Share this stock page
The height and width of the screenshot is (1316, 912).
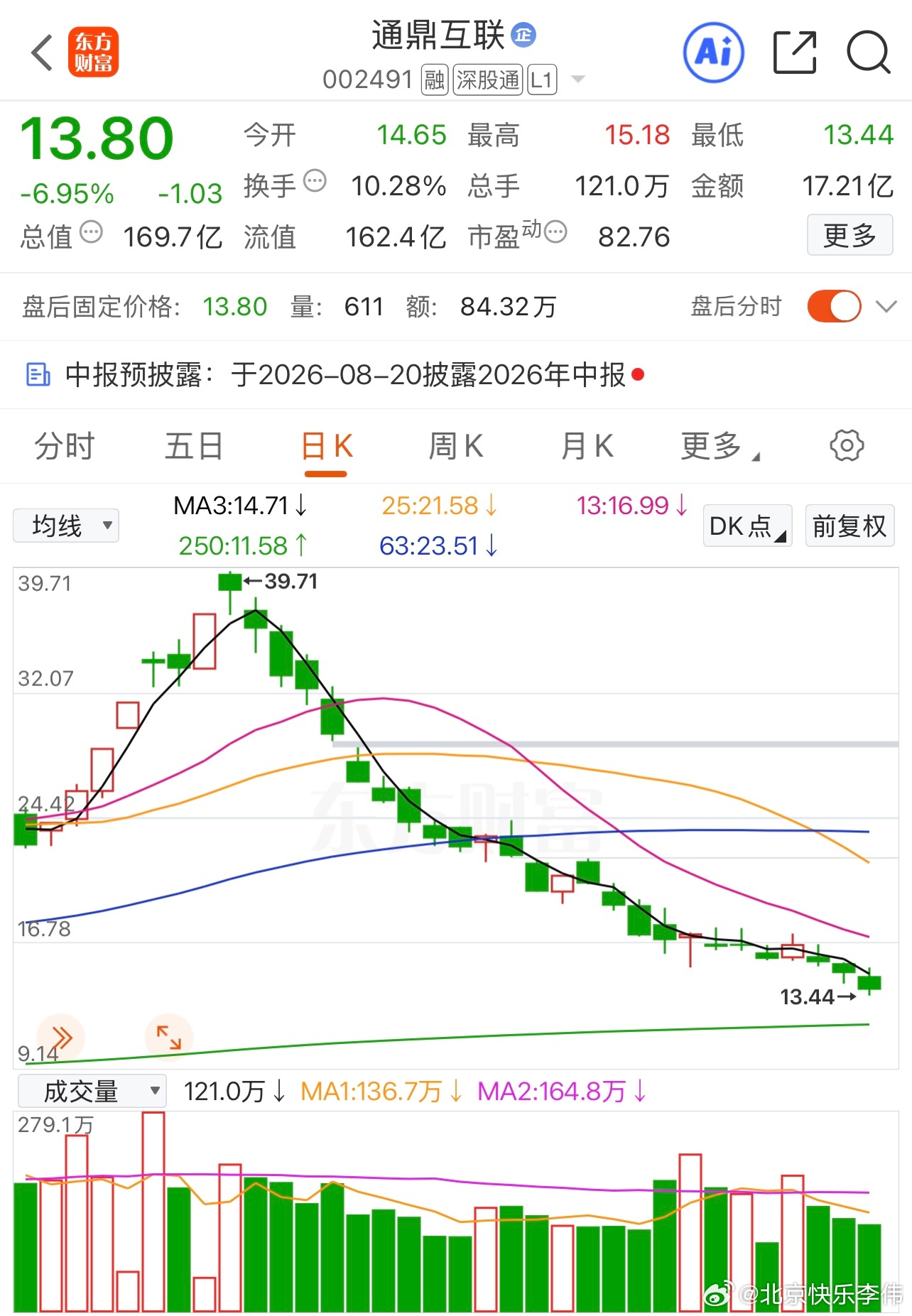[x=795, y=53]
